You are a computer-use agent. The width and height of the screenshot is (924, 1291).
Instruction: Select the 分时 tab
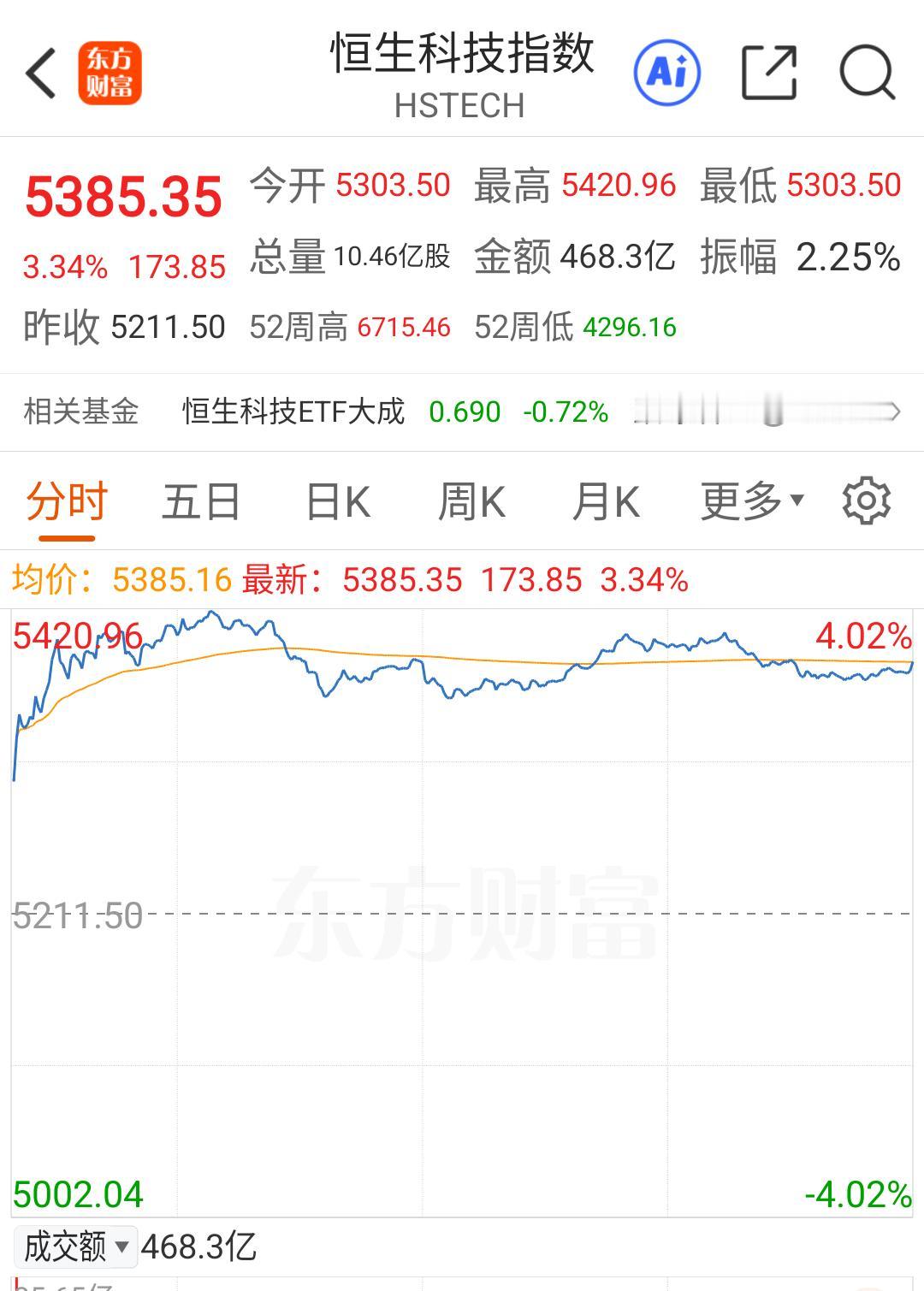66,500
